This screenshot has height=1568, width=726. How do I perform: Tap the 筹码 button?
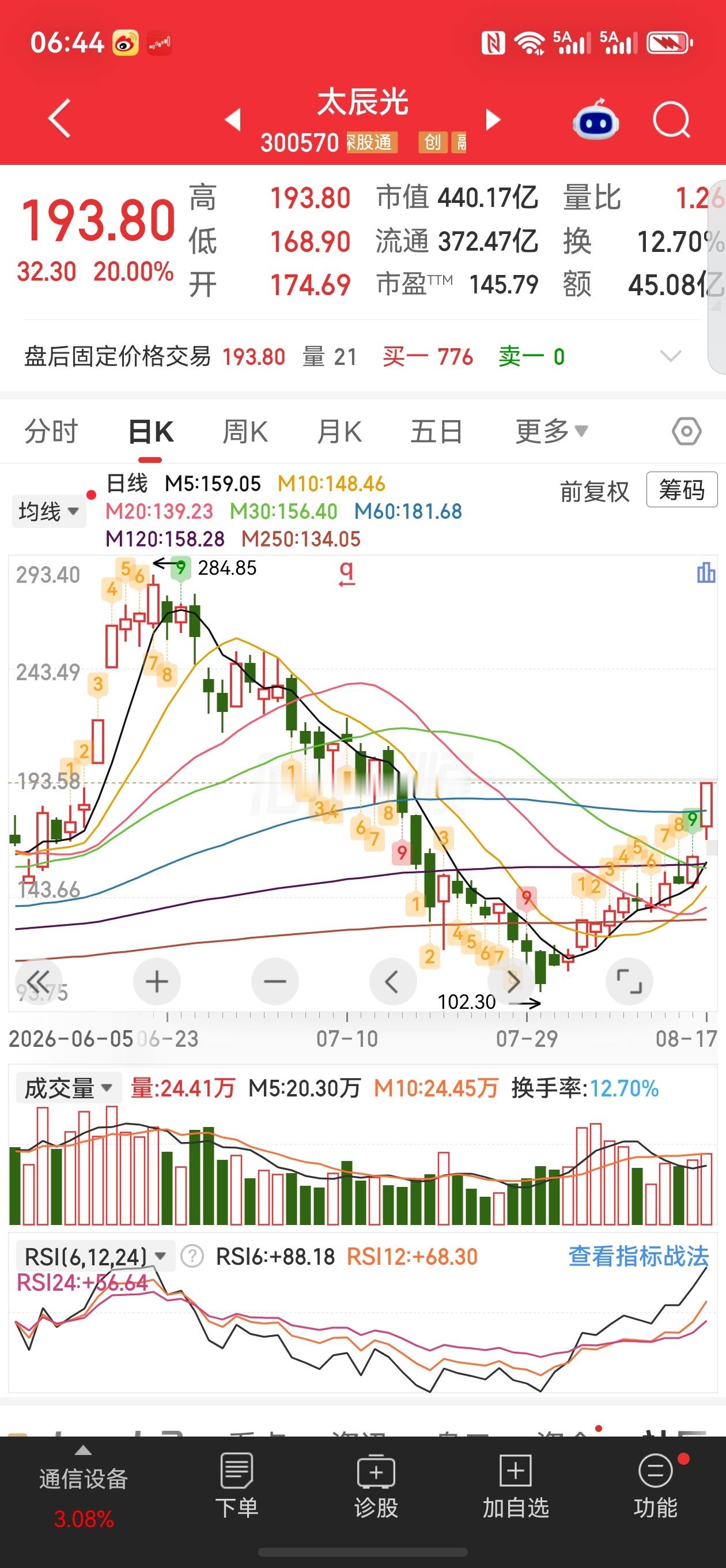pos(682,489)
